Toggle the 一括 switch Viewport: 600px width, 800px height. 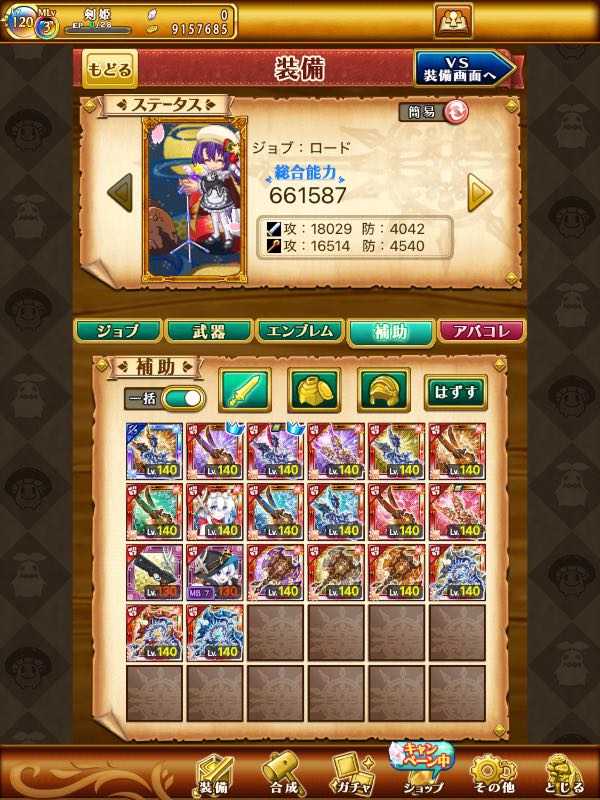pos(178,397)
